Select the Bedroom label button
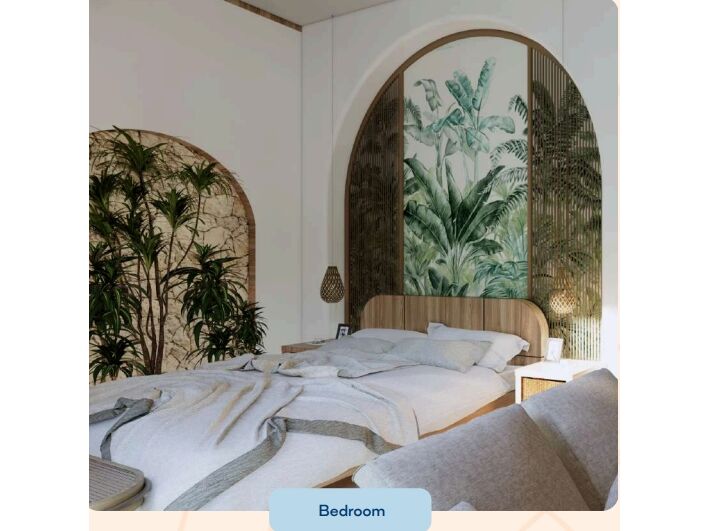 351,510
